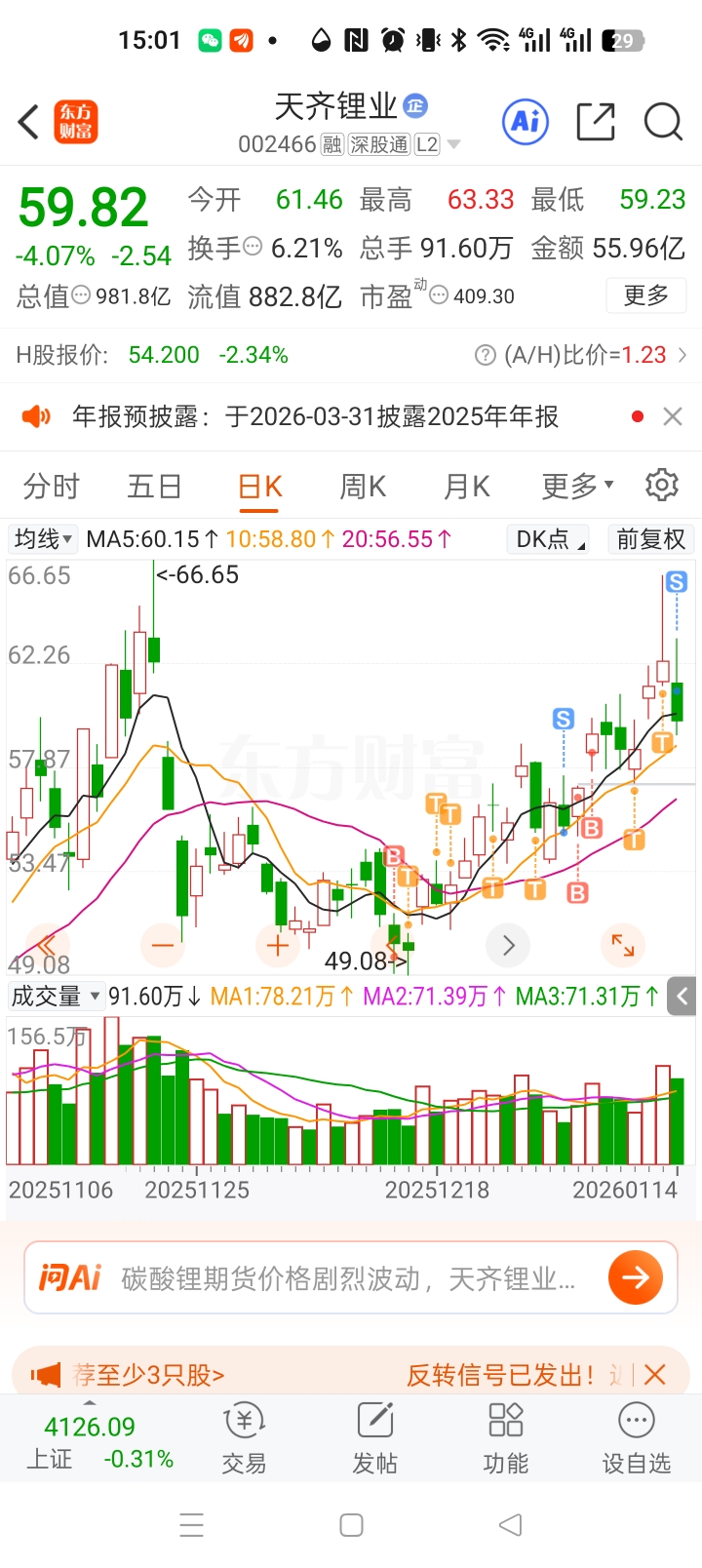Go back with the top-left arrow
The height and width of the screenshot is (1568, 702).
coord(29,123)
